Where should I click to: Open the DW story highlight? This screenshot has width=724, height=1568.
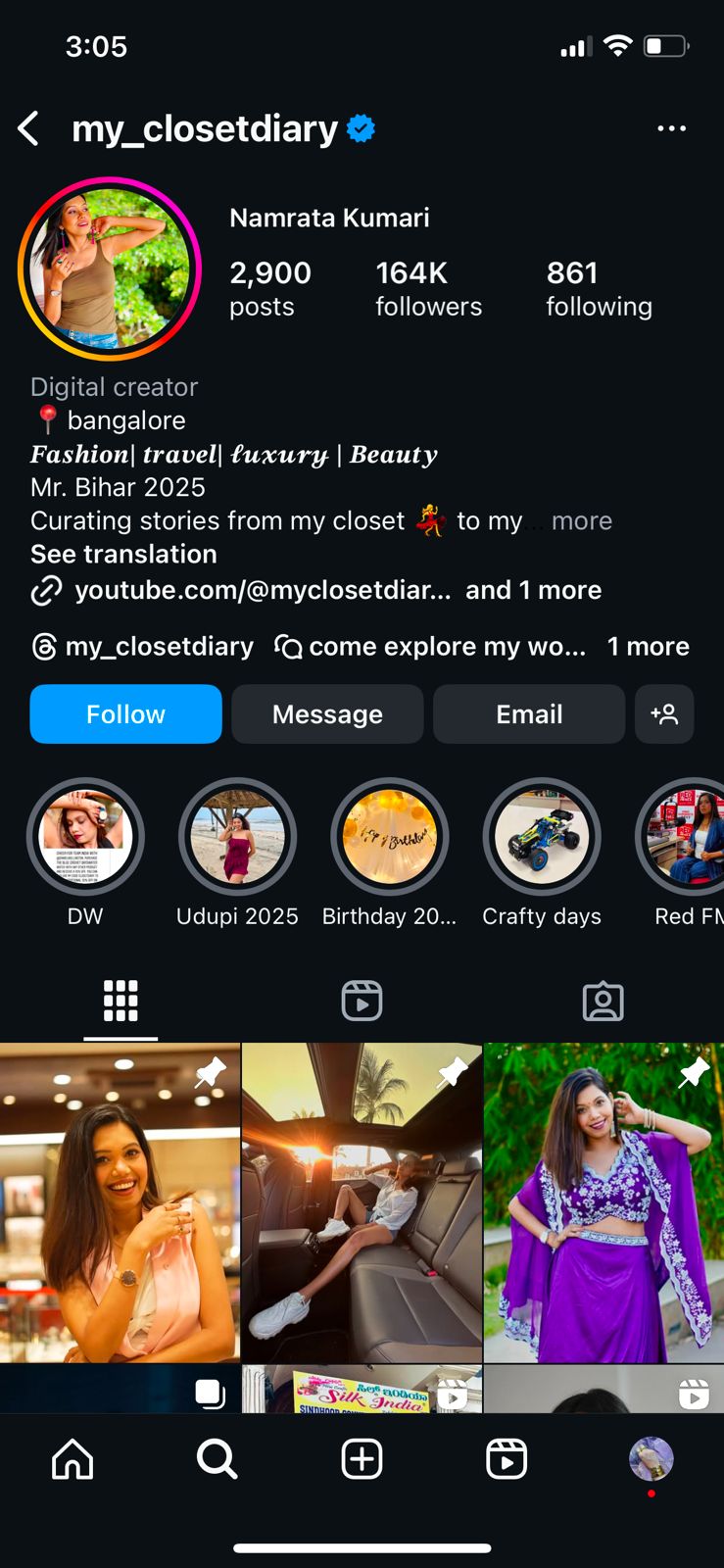[x=85, y=837]
